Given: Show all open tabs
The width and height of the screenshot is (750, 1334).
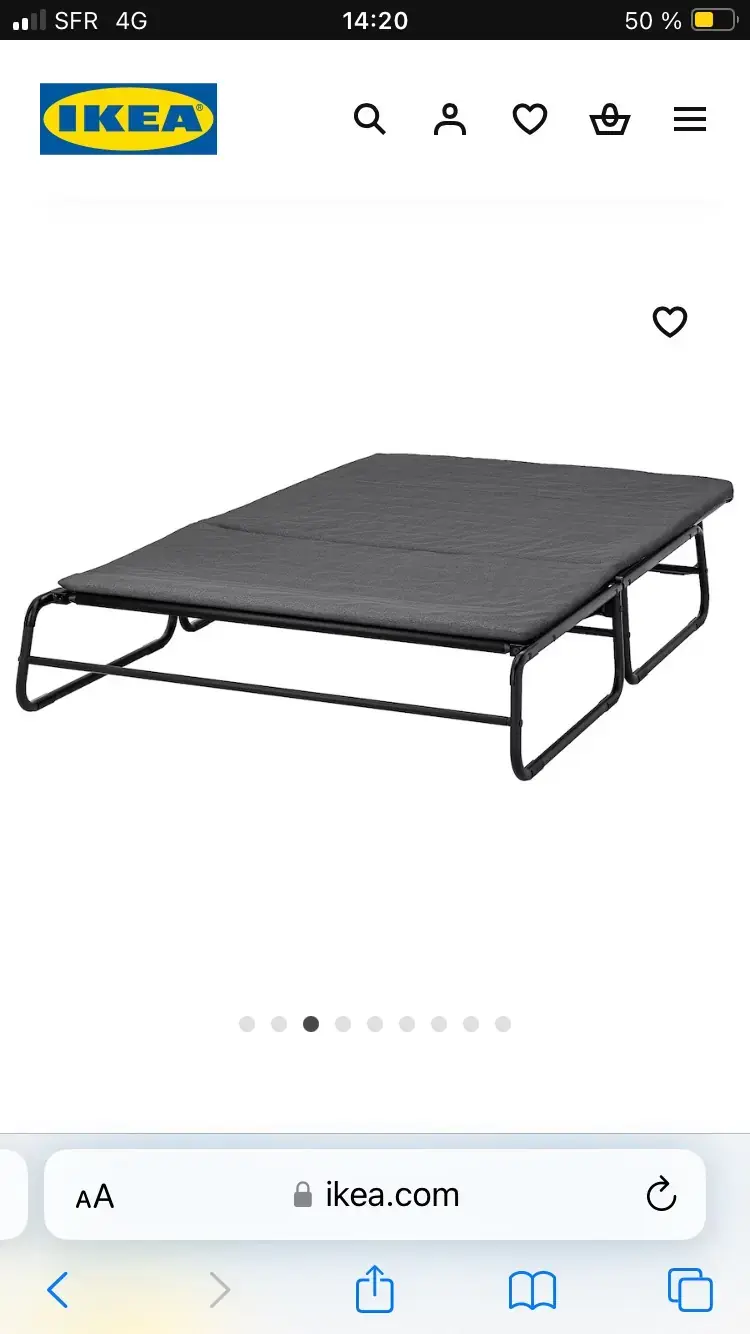Looking at the screenshot, I should point(690,1290).
